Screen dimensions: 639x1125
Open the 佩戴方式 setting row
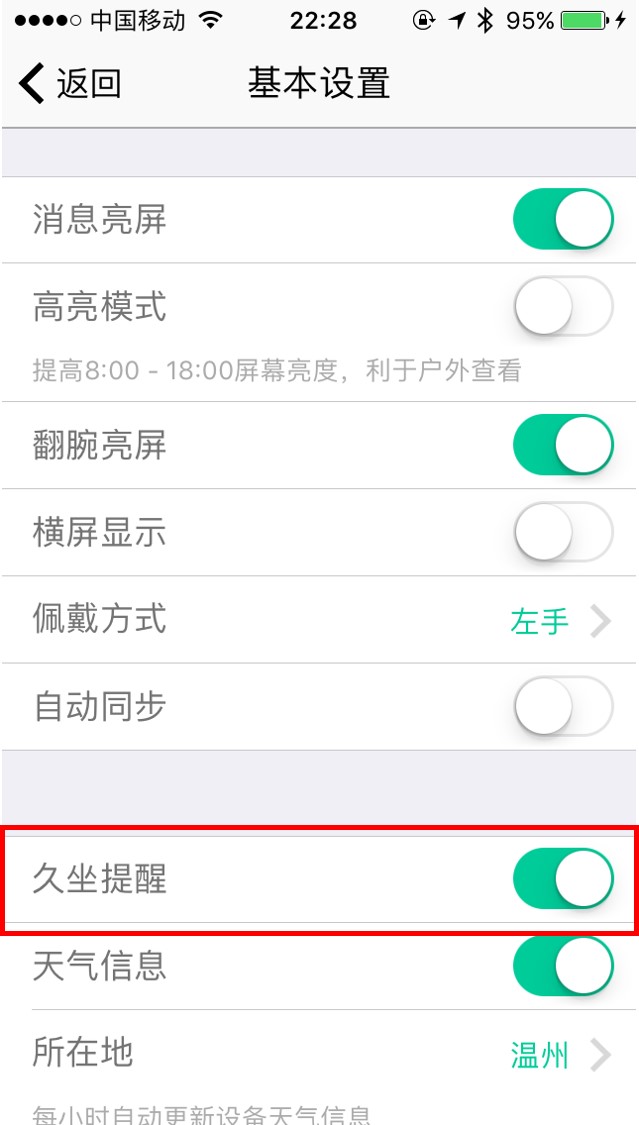pos(320,620)
